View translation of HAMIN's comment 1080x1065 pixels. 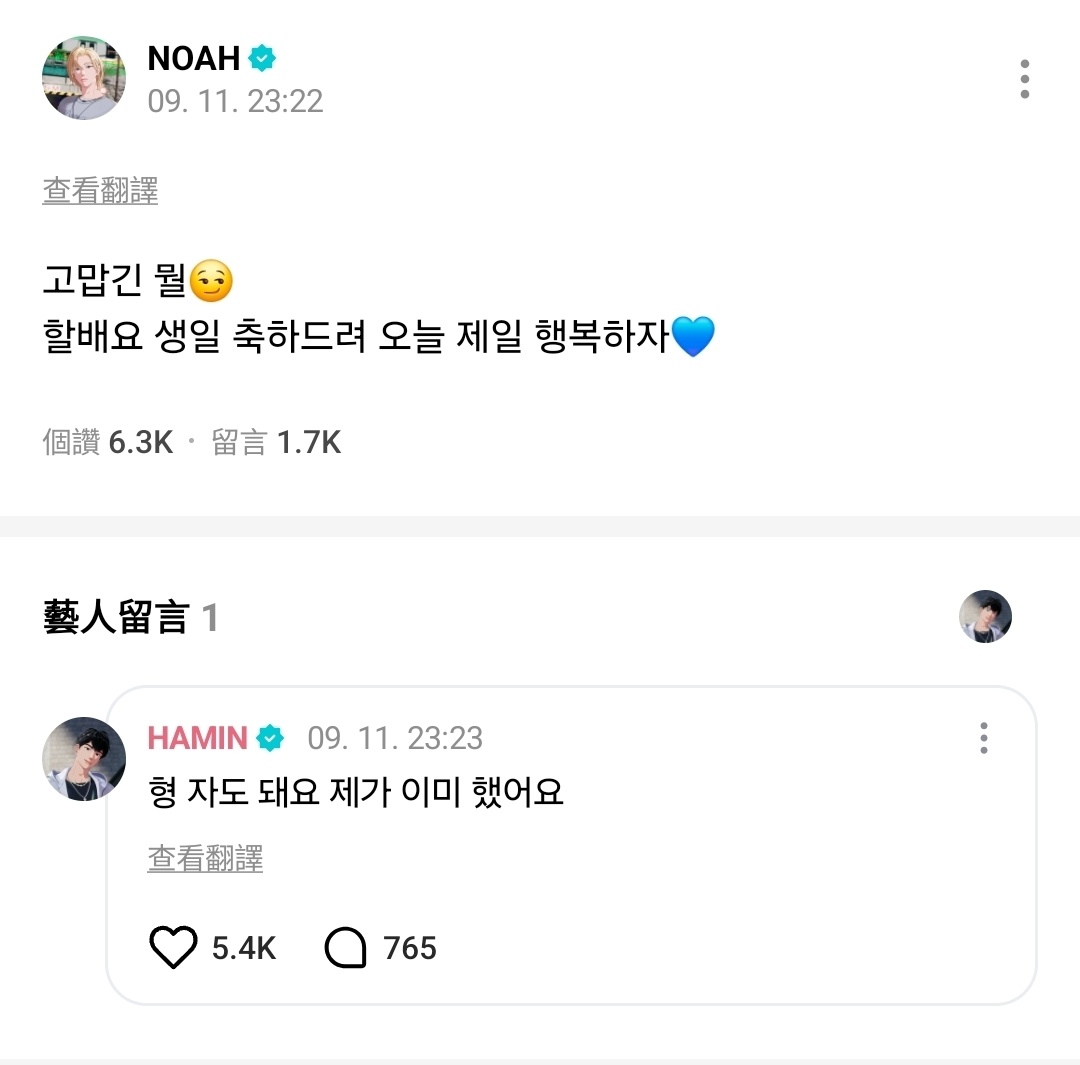(x=205, y=858)
